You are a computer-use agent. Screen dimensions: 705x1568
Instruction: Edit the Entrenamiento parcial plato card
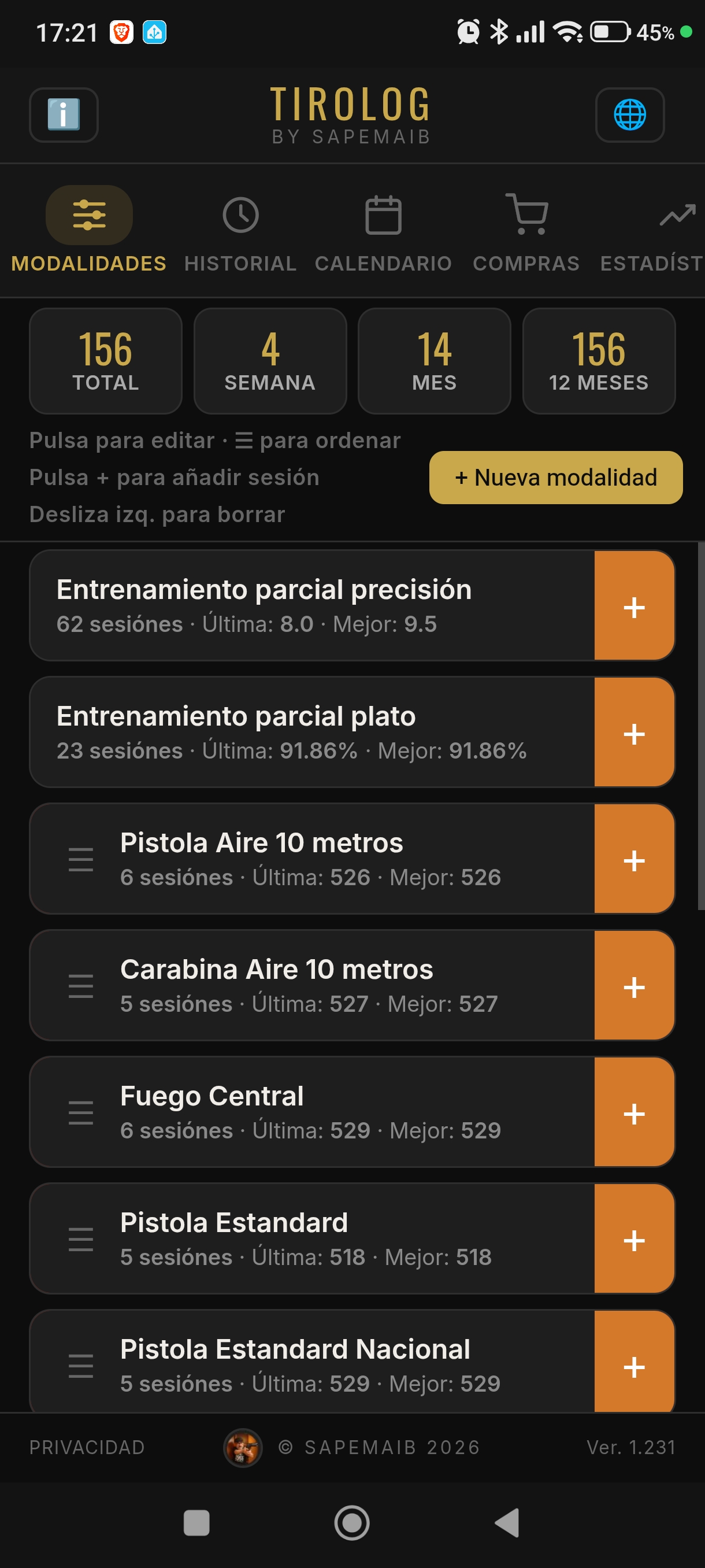pyautogui.click(x=304, y=733)
